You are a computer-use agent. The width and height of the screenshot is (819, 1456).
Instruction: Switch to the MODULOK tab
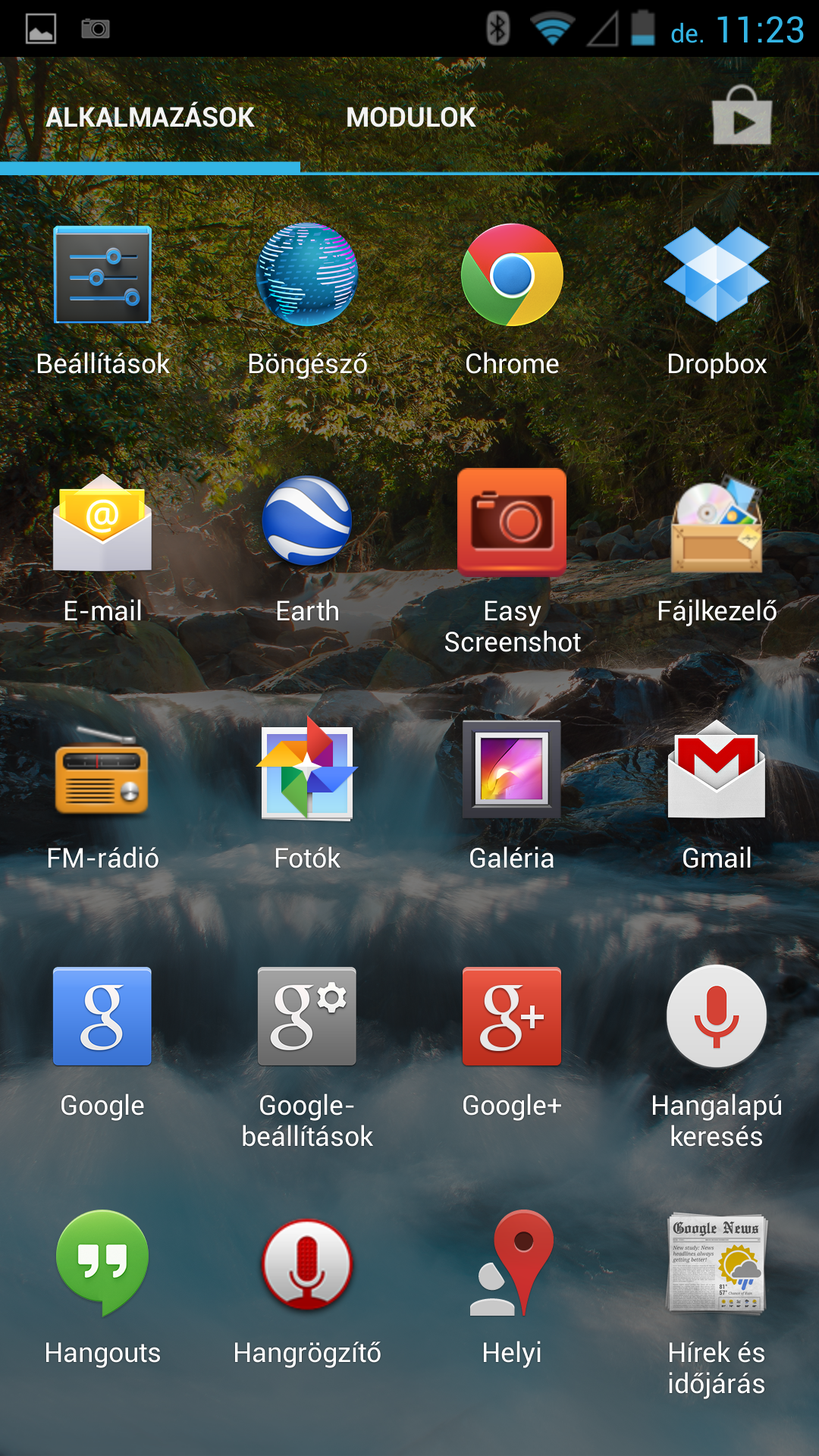pyautogui.click(x=410, y=118)
